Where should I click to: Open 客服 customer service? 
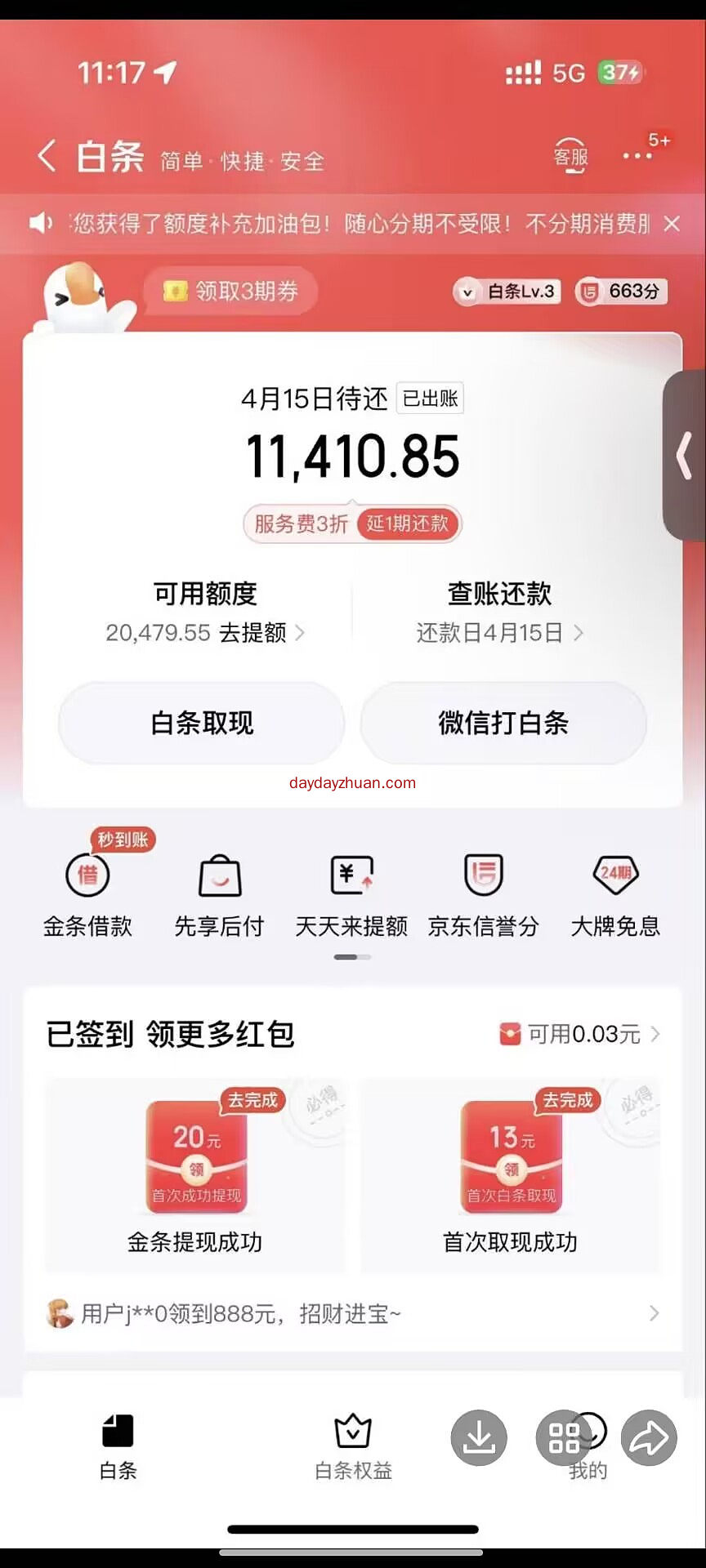coord(570,154)
